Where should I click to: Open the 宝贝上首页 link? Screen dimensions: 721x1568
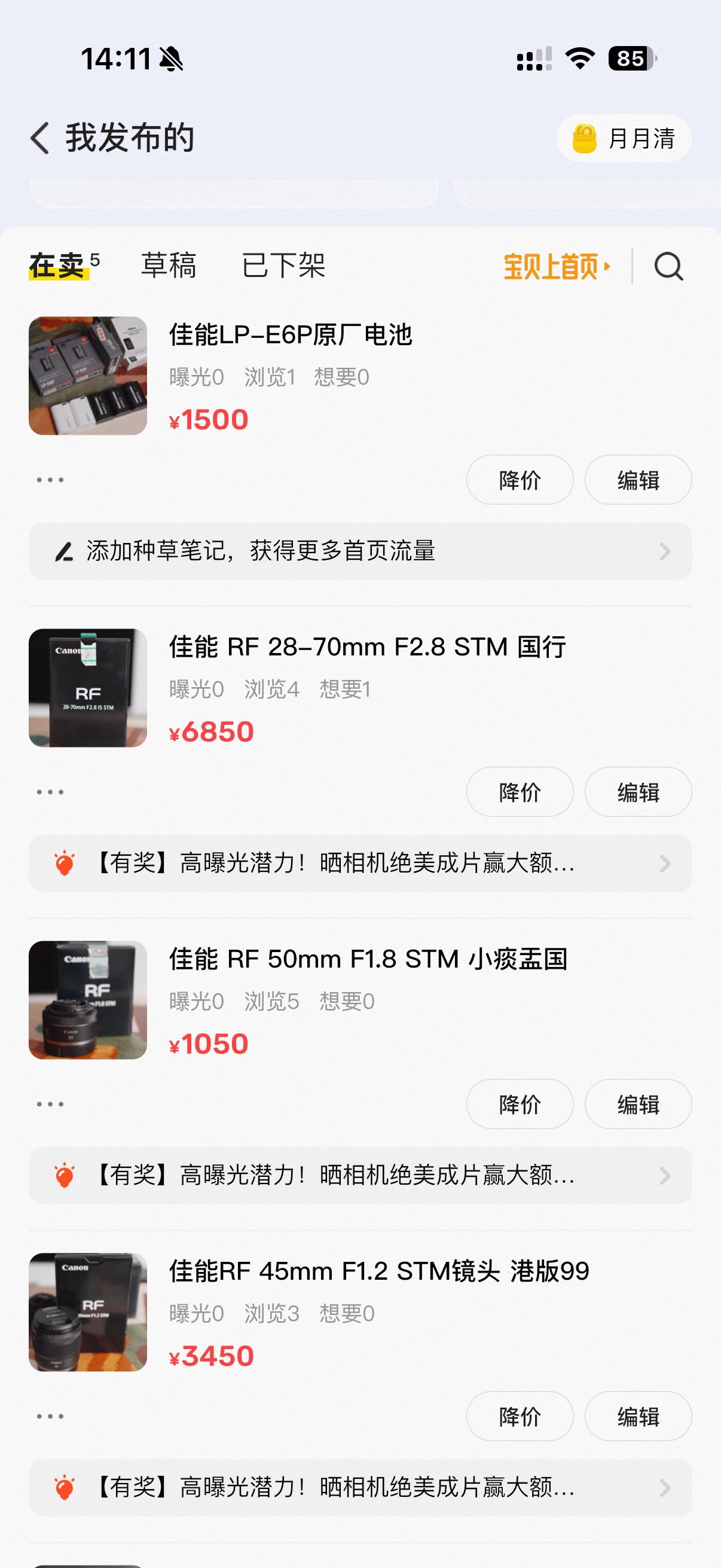tap(556, 267)
